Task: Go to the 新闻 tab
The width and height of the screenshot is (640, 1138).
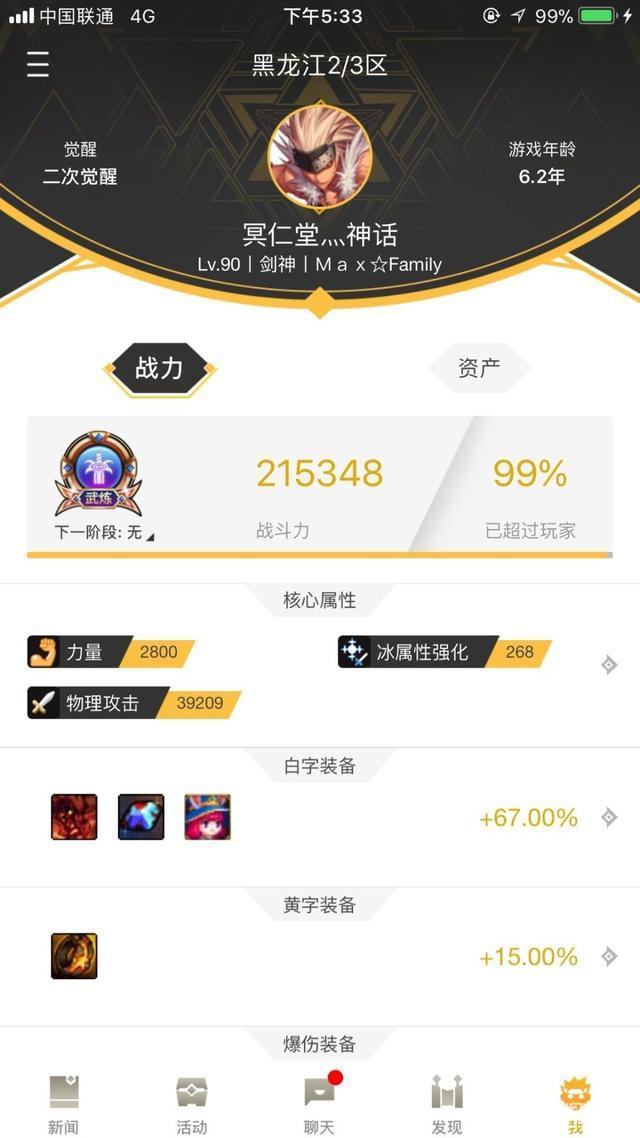Action: click(x=63, y=1103)
